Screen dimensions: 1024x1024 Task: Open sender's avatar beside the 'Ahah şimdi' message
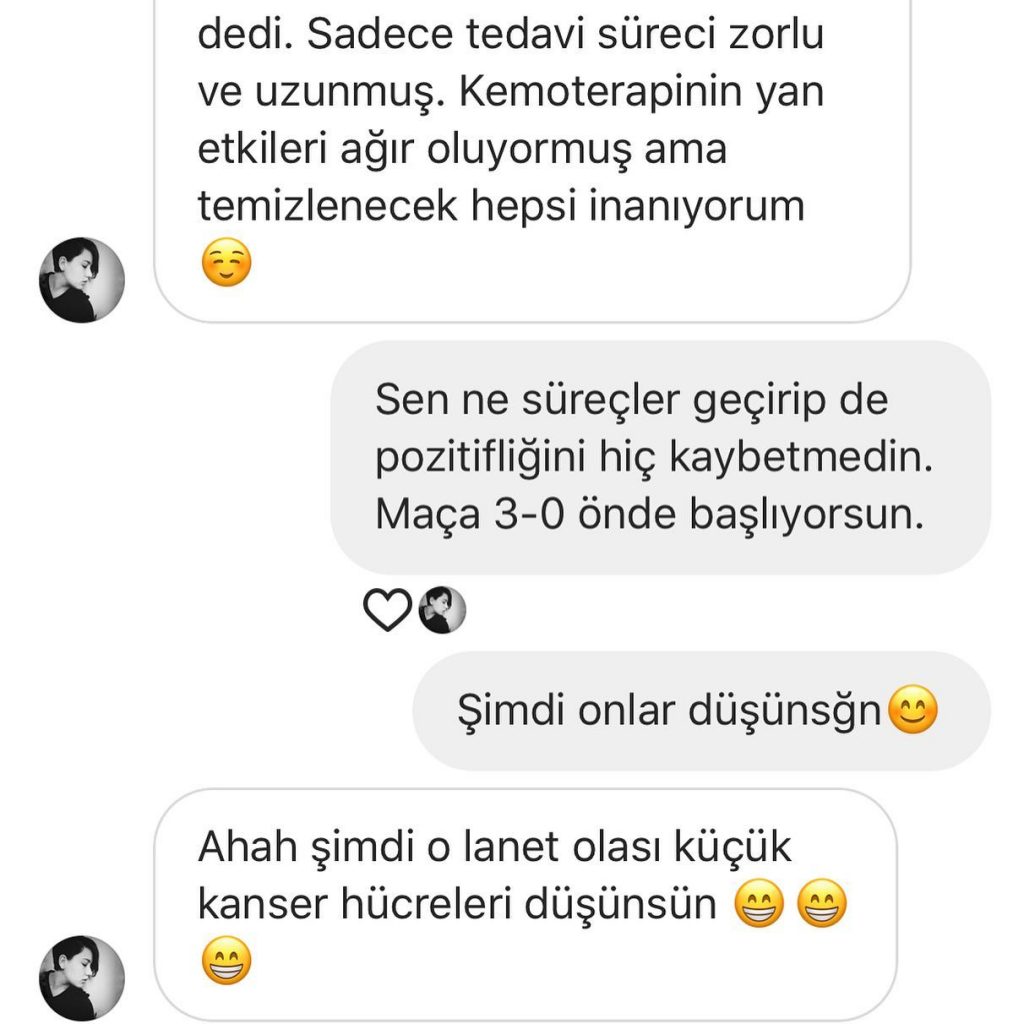pyautogui.click(x=82, y=978)
